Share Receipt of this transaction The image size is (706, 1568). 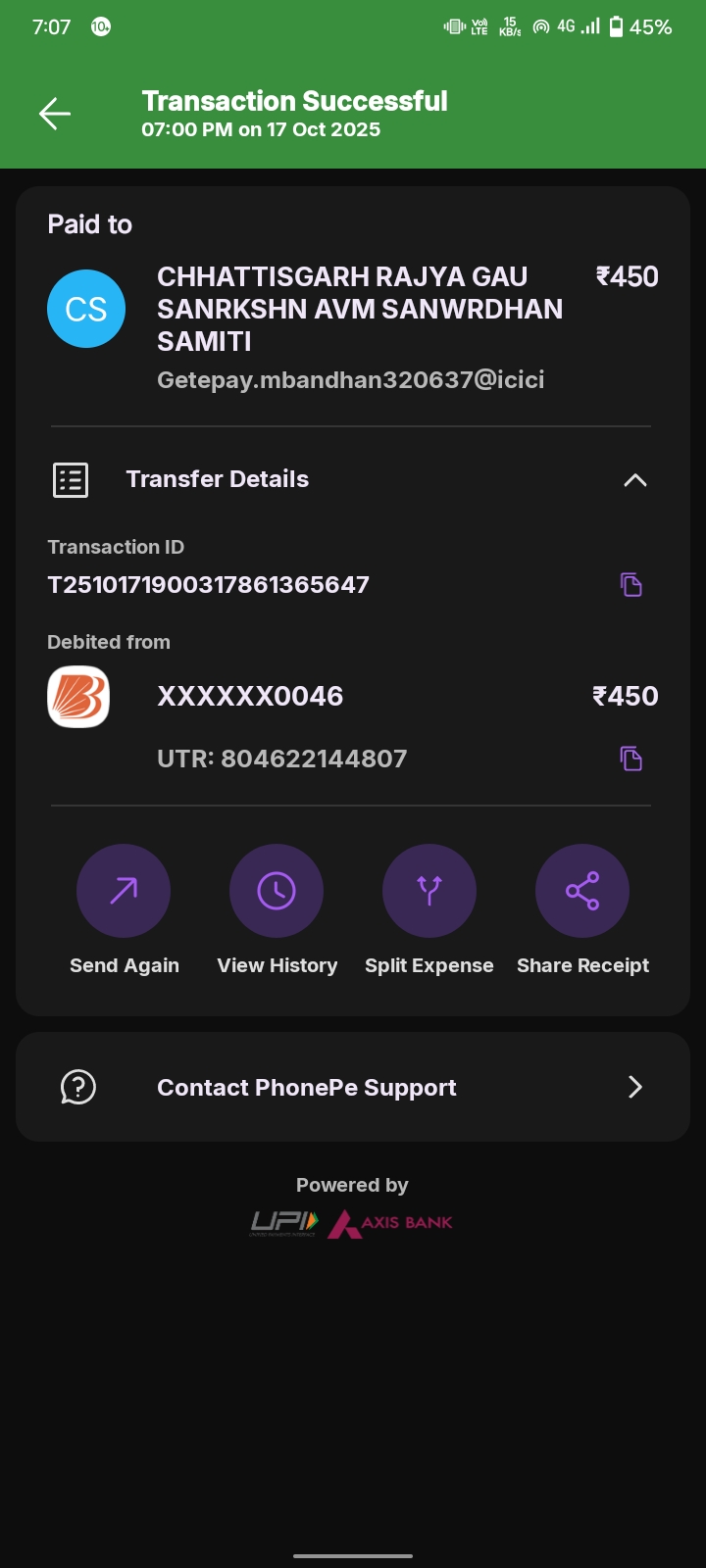click(x=582, y=891)
